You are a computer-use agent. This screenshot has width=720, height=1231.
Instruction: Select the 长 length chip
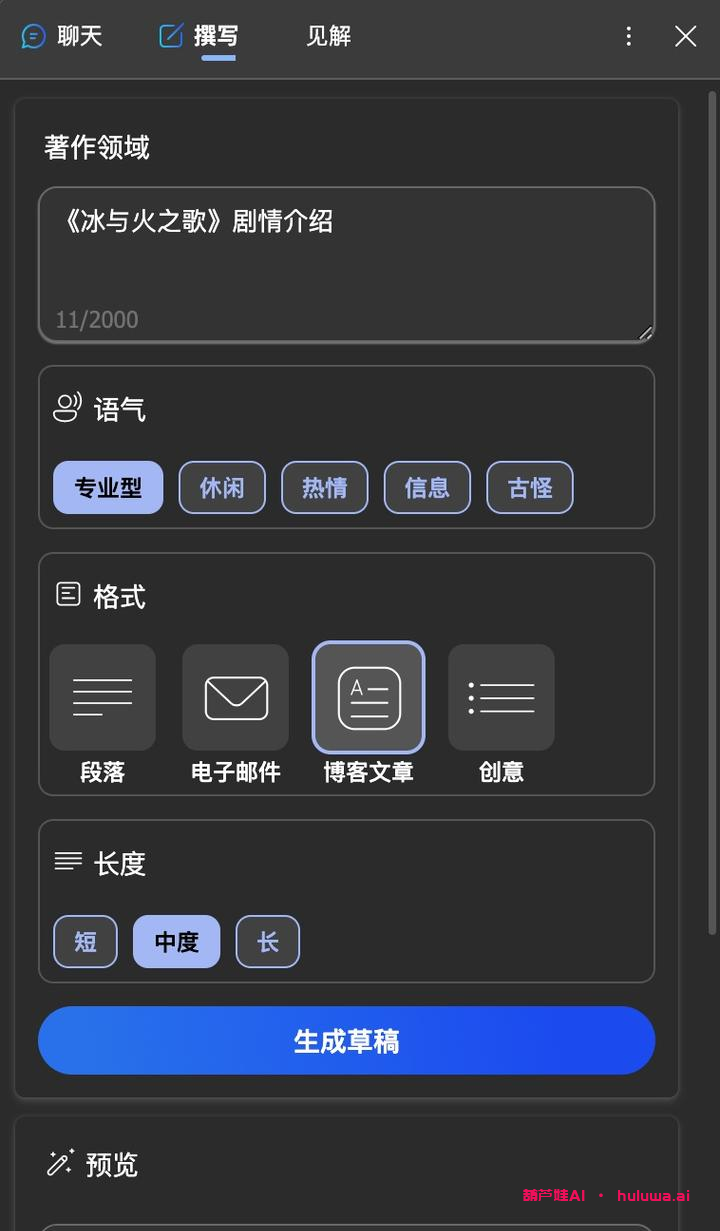click(267, 942)
